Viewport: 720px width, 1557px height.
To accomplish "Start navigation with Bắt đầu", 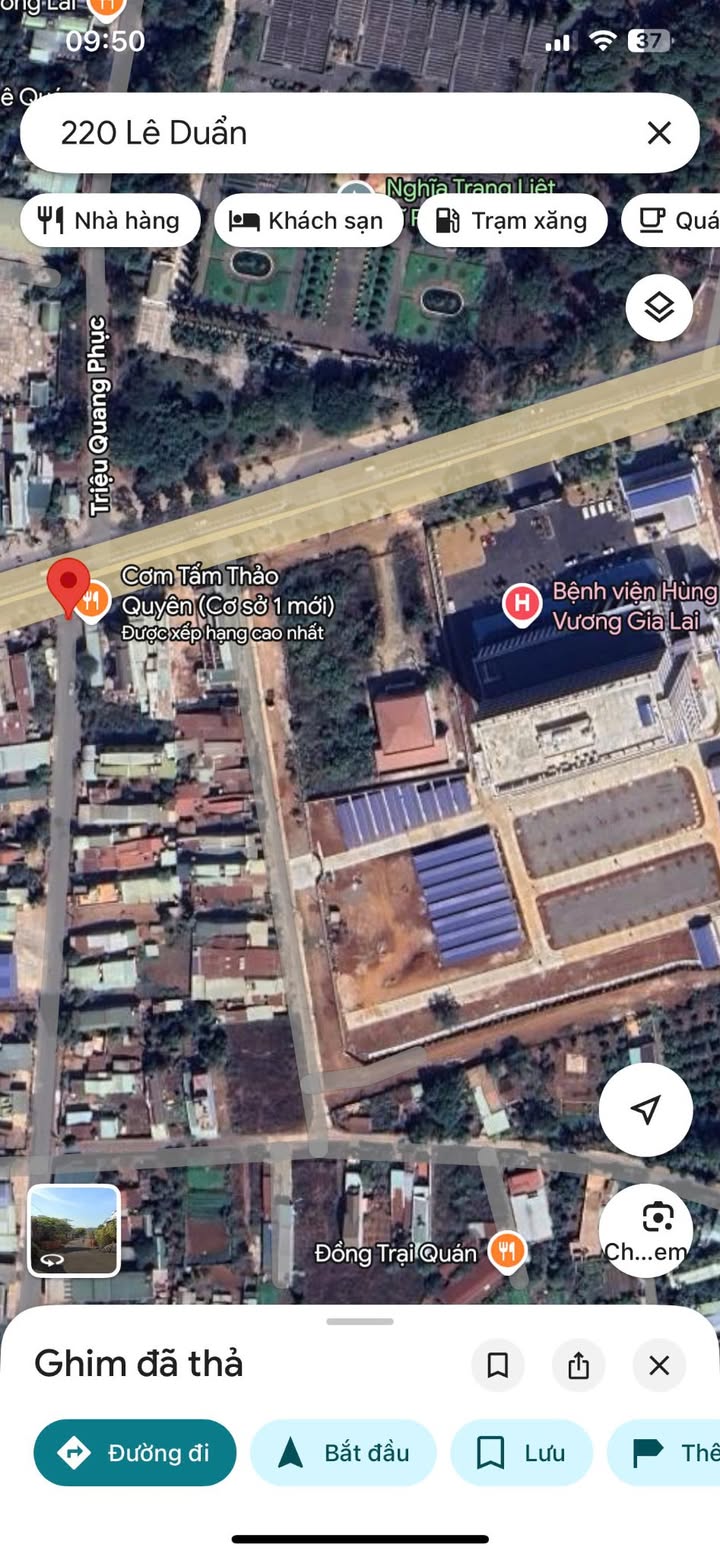I will point(343,1452).
